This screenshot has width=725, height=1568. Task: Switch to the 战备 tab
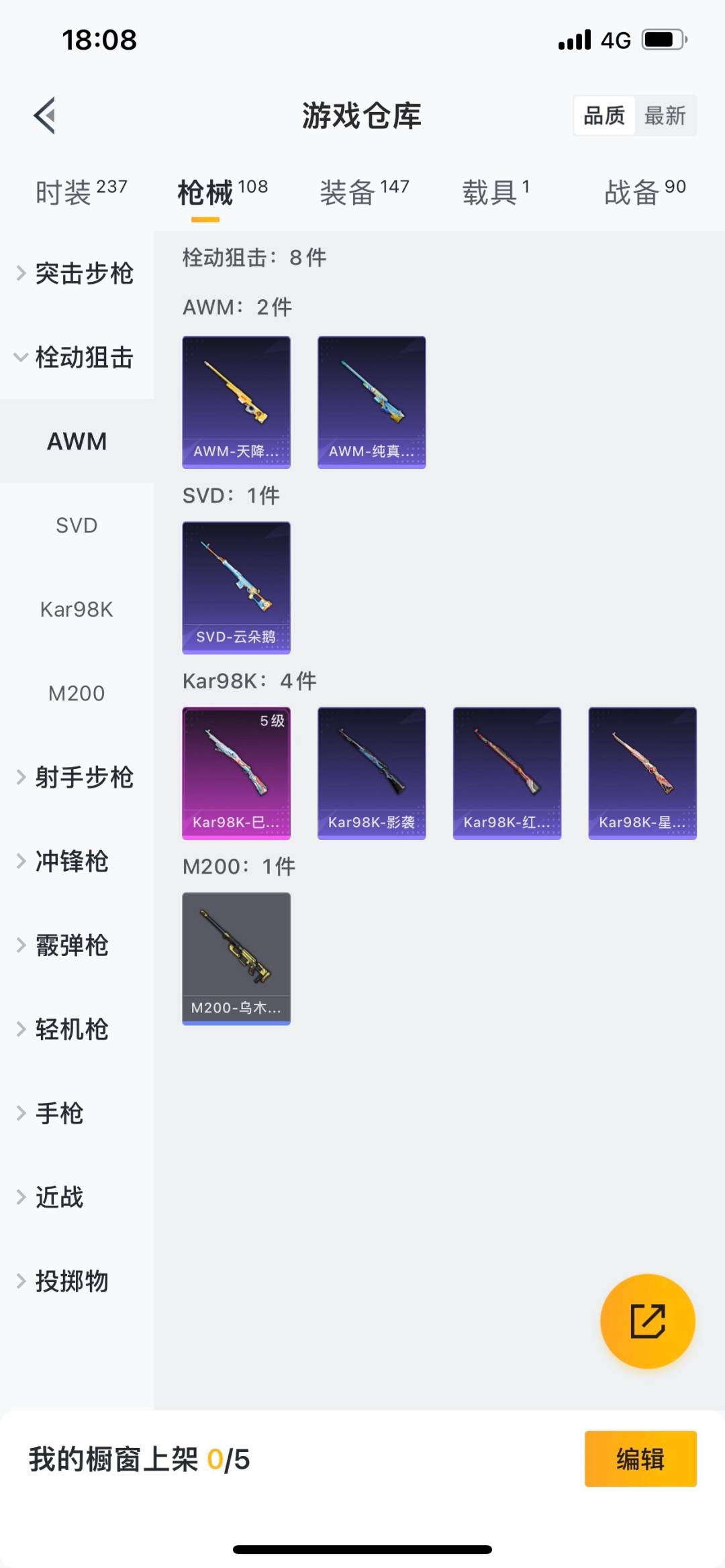tap(644, 192)
